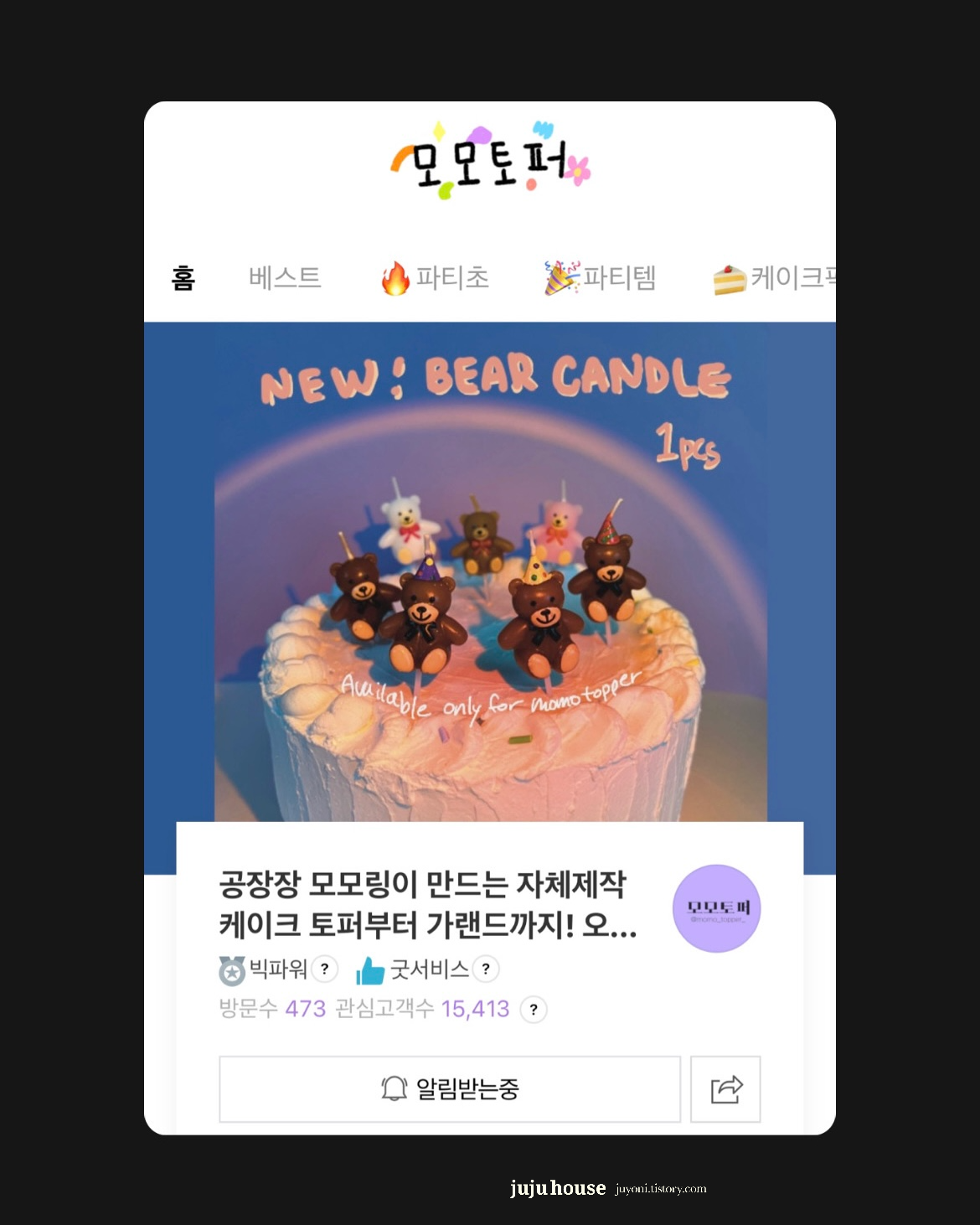980x1225 pixels.
Task: Switch to the 홈 tab
Action: tap(183, 277)
